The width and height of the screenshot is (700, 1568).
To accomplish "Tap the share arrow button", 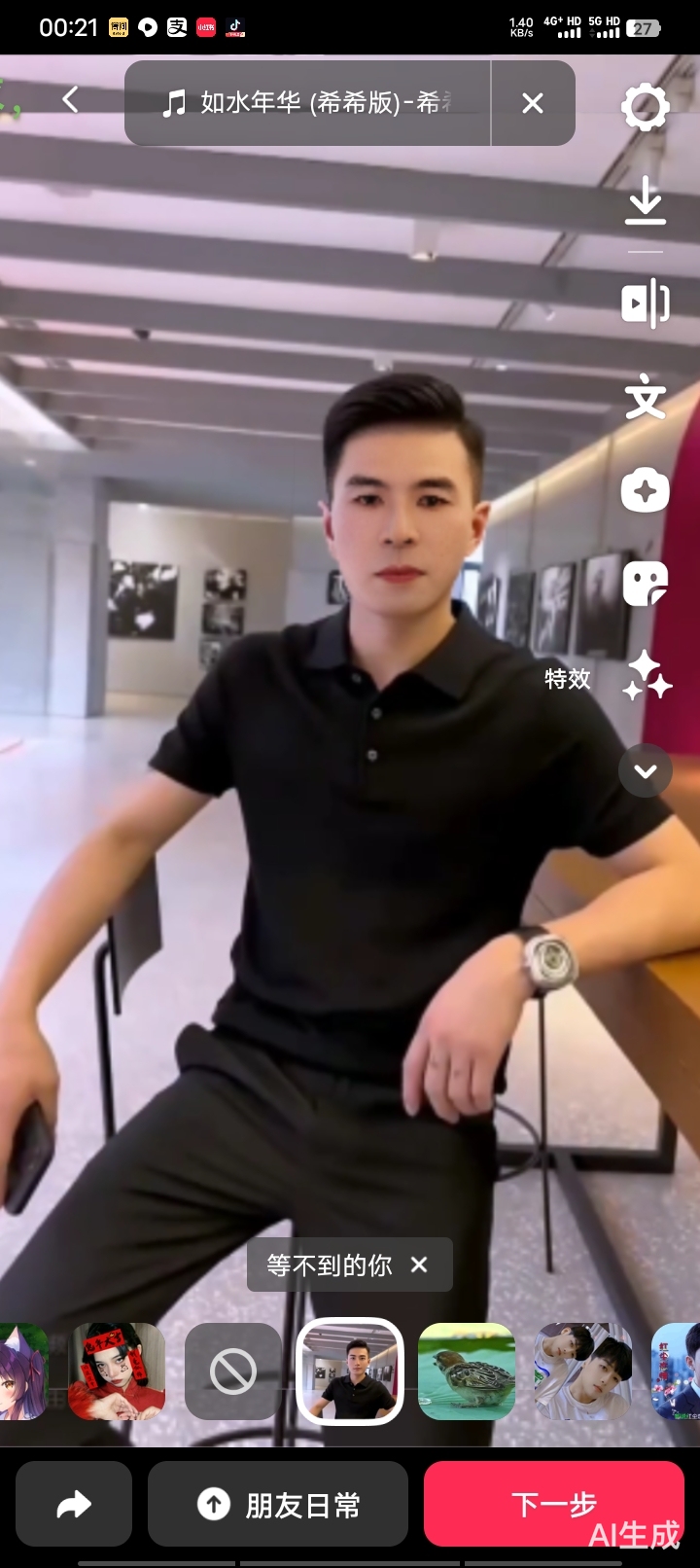I will pos(74,1504).
